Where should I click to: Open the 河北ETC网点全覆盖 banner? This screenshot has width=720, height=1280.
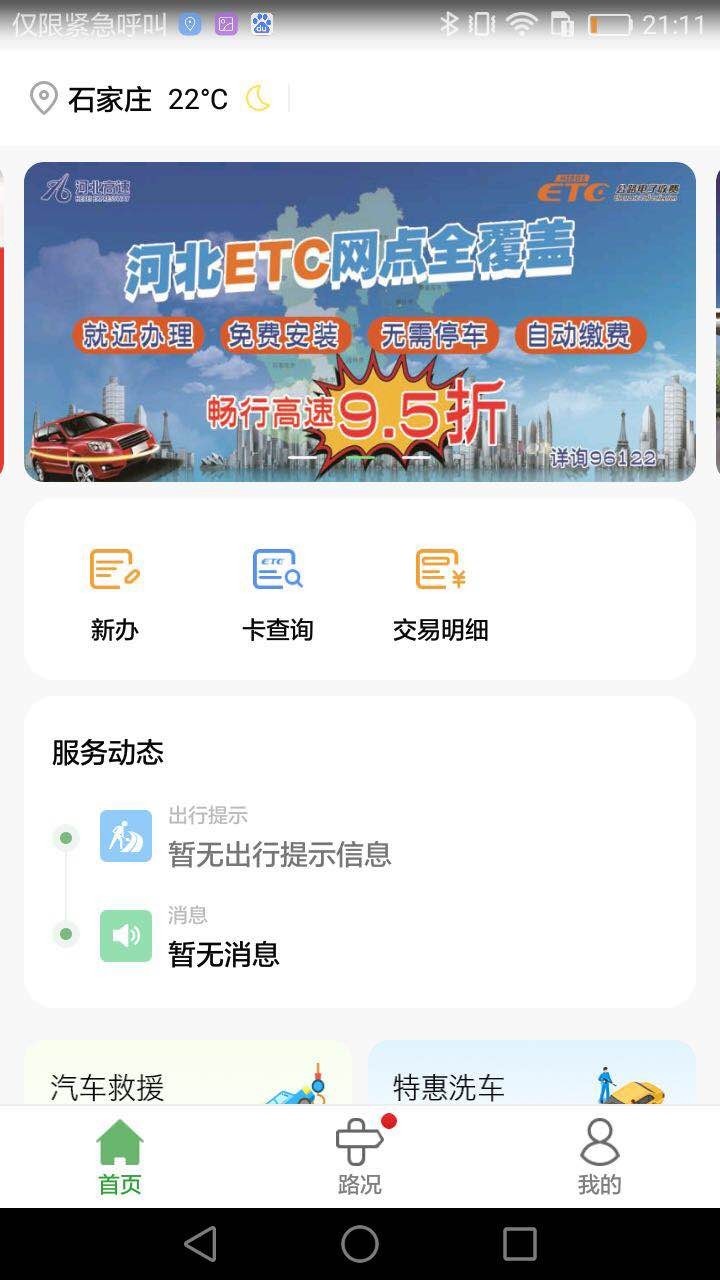[x=360, y=320]
